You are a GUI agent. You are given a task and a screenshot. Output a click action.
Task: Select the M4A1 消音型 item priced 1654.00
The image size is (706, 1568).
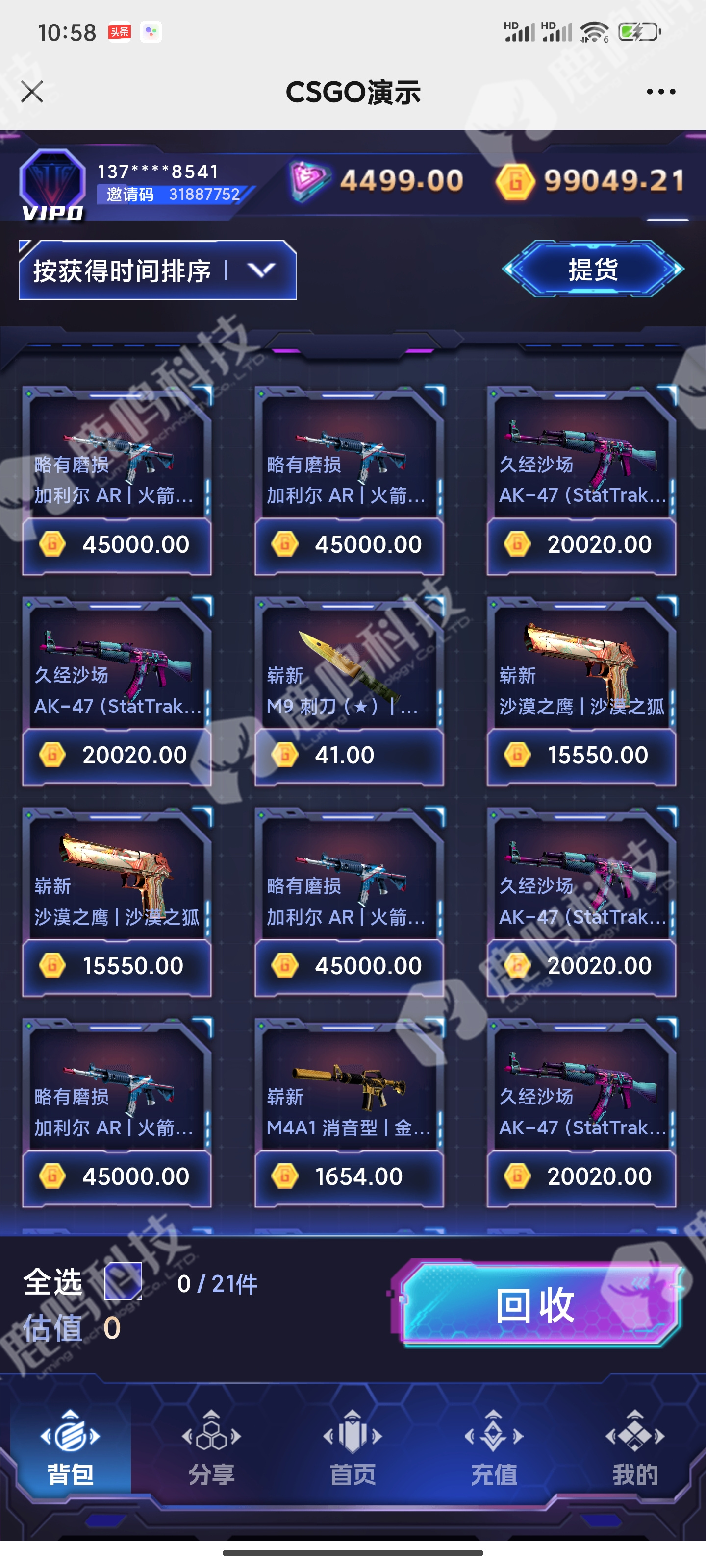point(349,1111)
